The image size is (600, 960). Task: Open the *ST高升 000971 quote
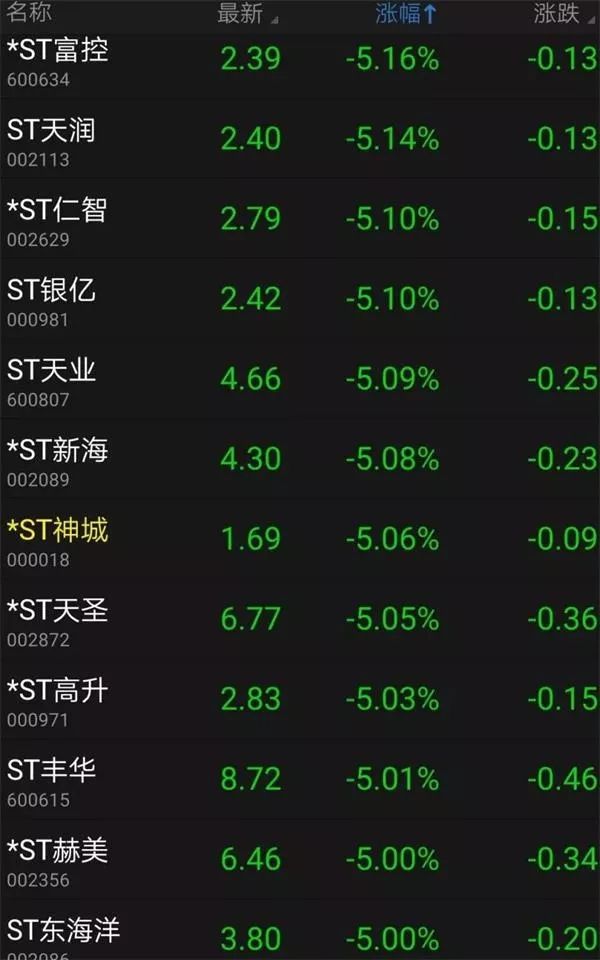pyautogui.click(x=300, y=700)
